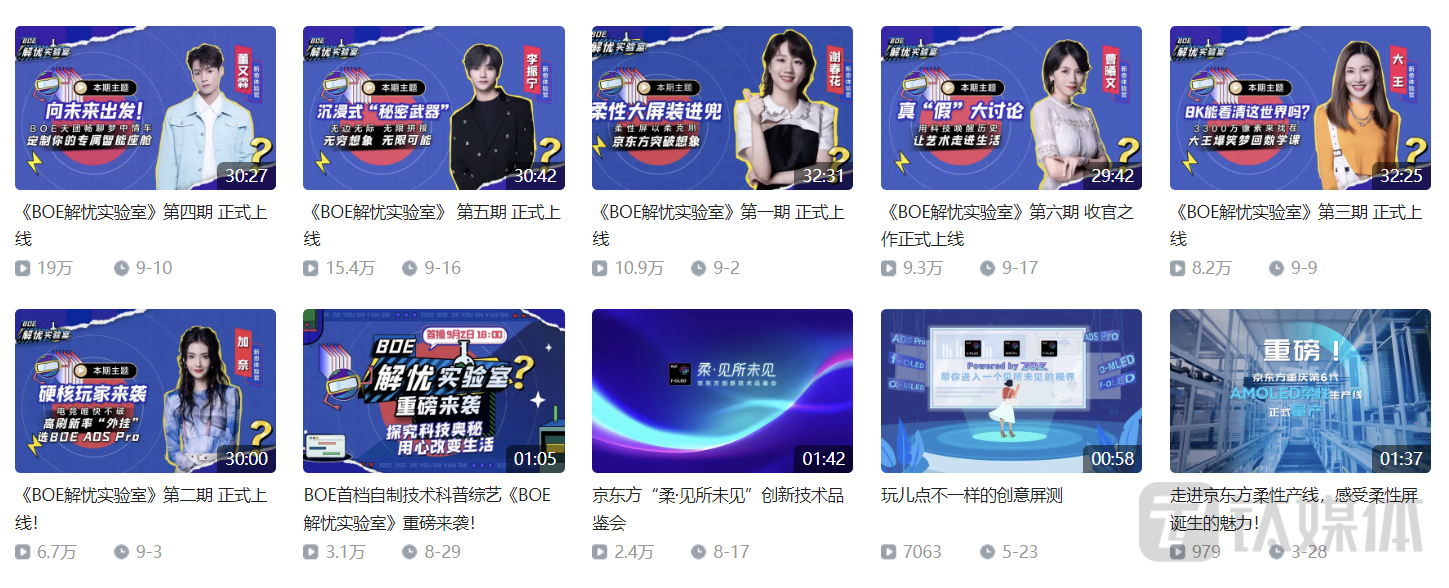Open the 玩儿点不一样的创意屏测 video
The height and width of the screenshot is (588, 1449).
pos(1011,391)
